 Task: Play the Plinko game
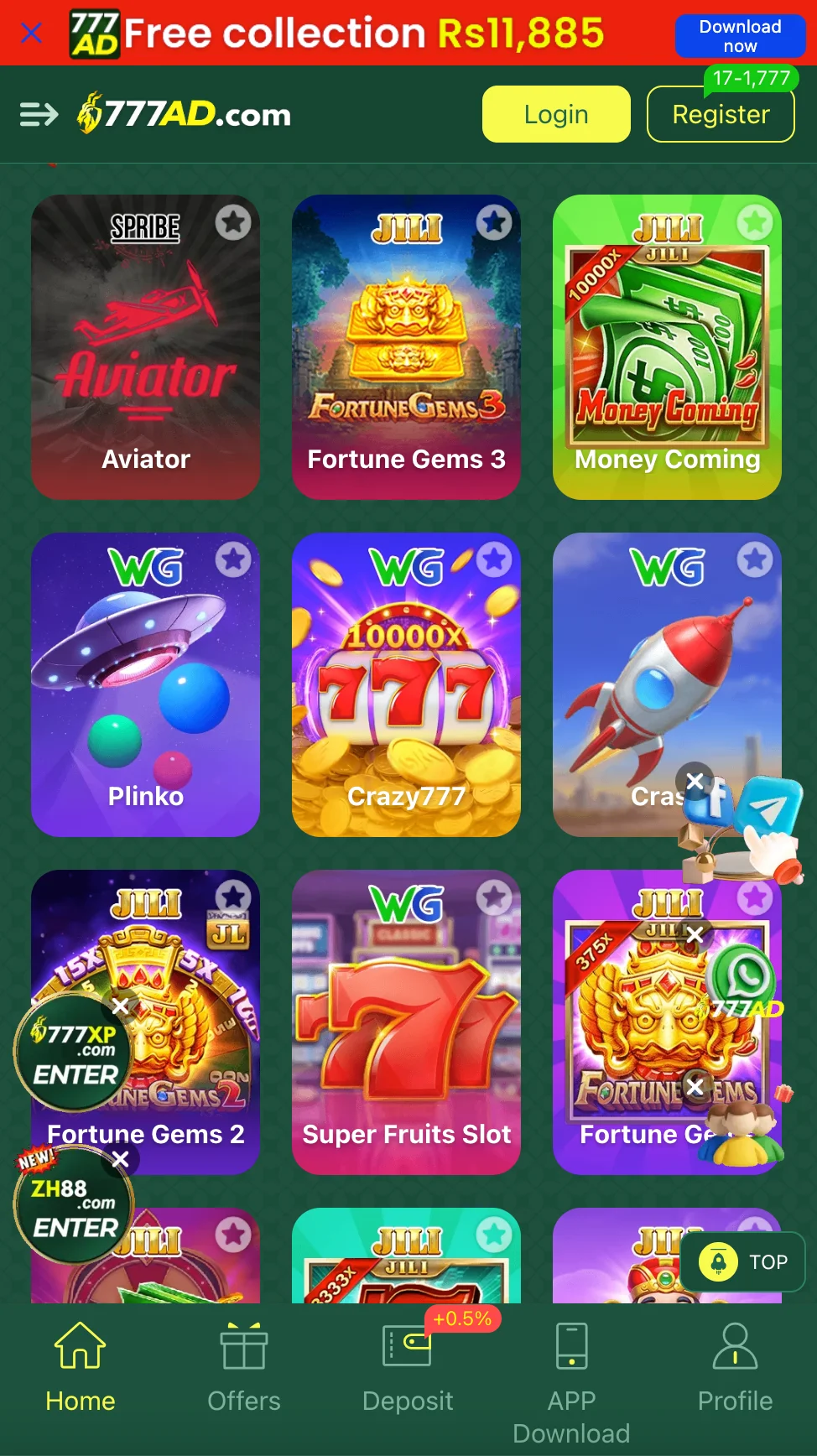pyautogui.click(x=145, y=684)
